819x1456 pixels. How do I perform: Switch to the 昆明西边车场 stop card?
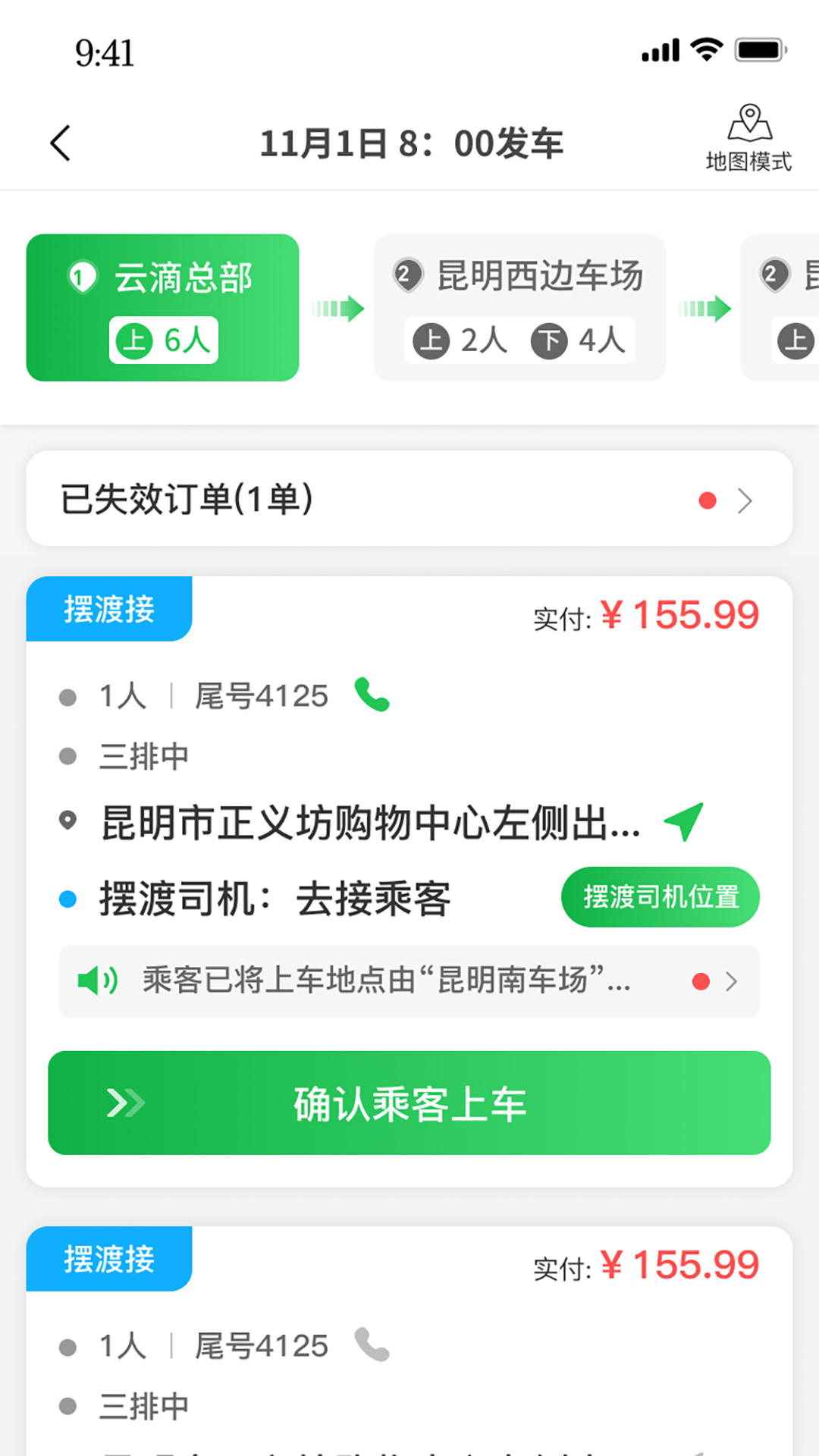(x=519, y=308)
